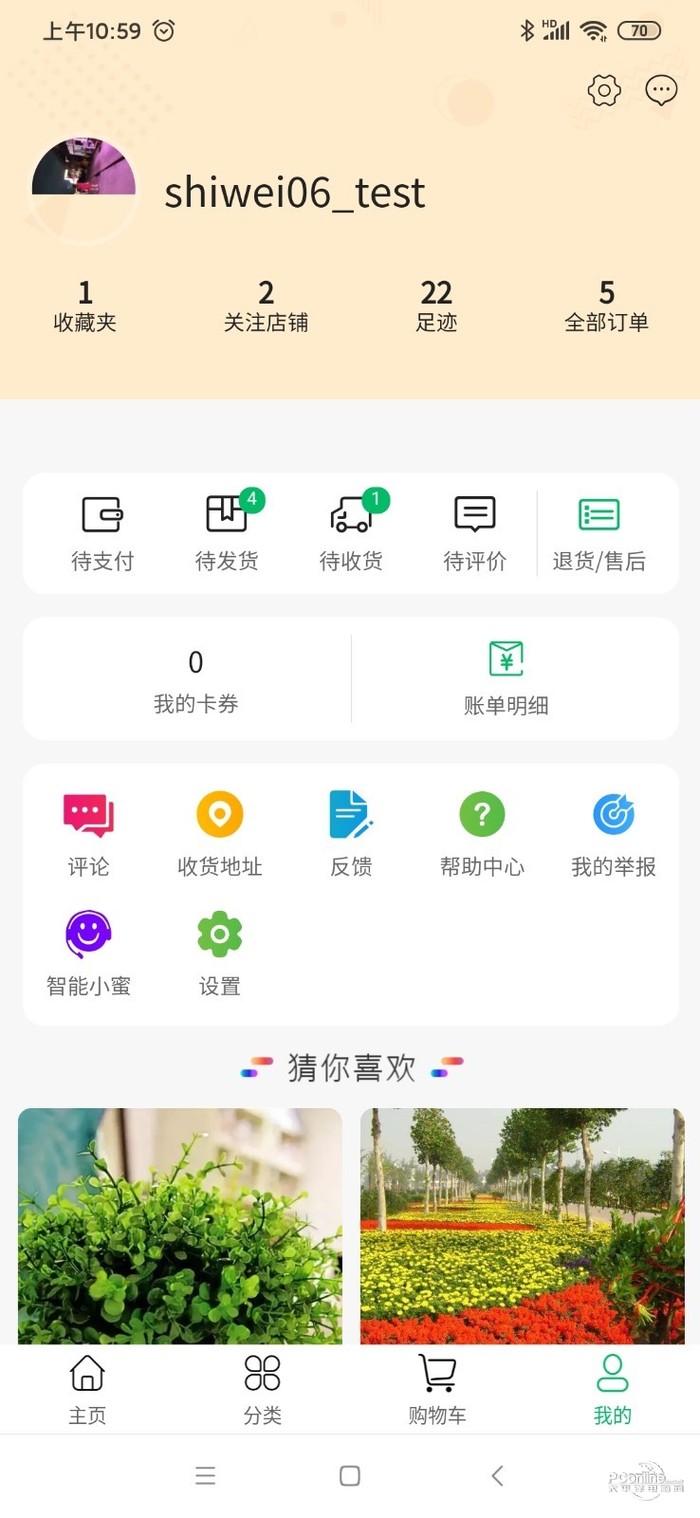Viewport: 700px width, 1518px height.
Task: Open the green flower 设置 shortcut
Action: coord(220,954)
